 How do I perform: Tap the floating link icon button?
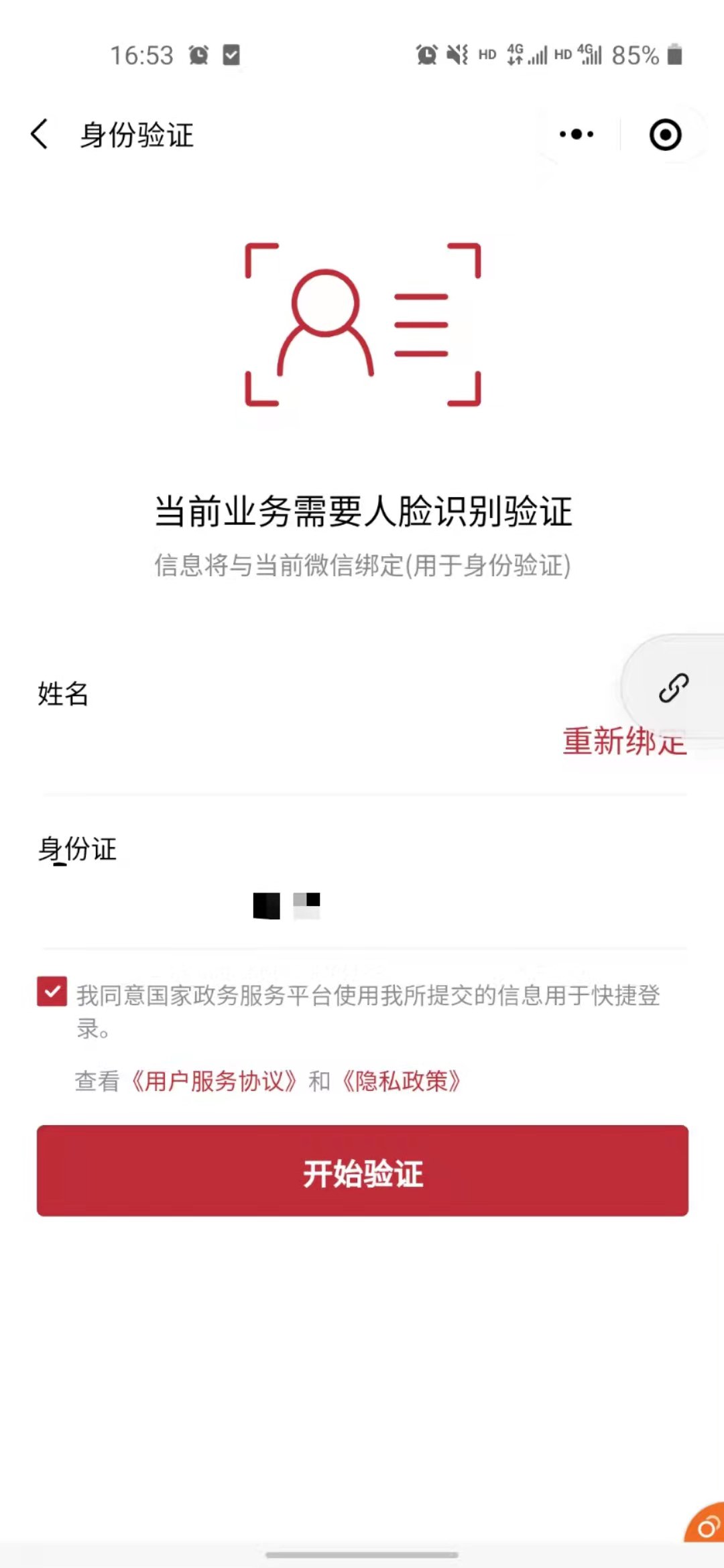(673, 688)
